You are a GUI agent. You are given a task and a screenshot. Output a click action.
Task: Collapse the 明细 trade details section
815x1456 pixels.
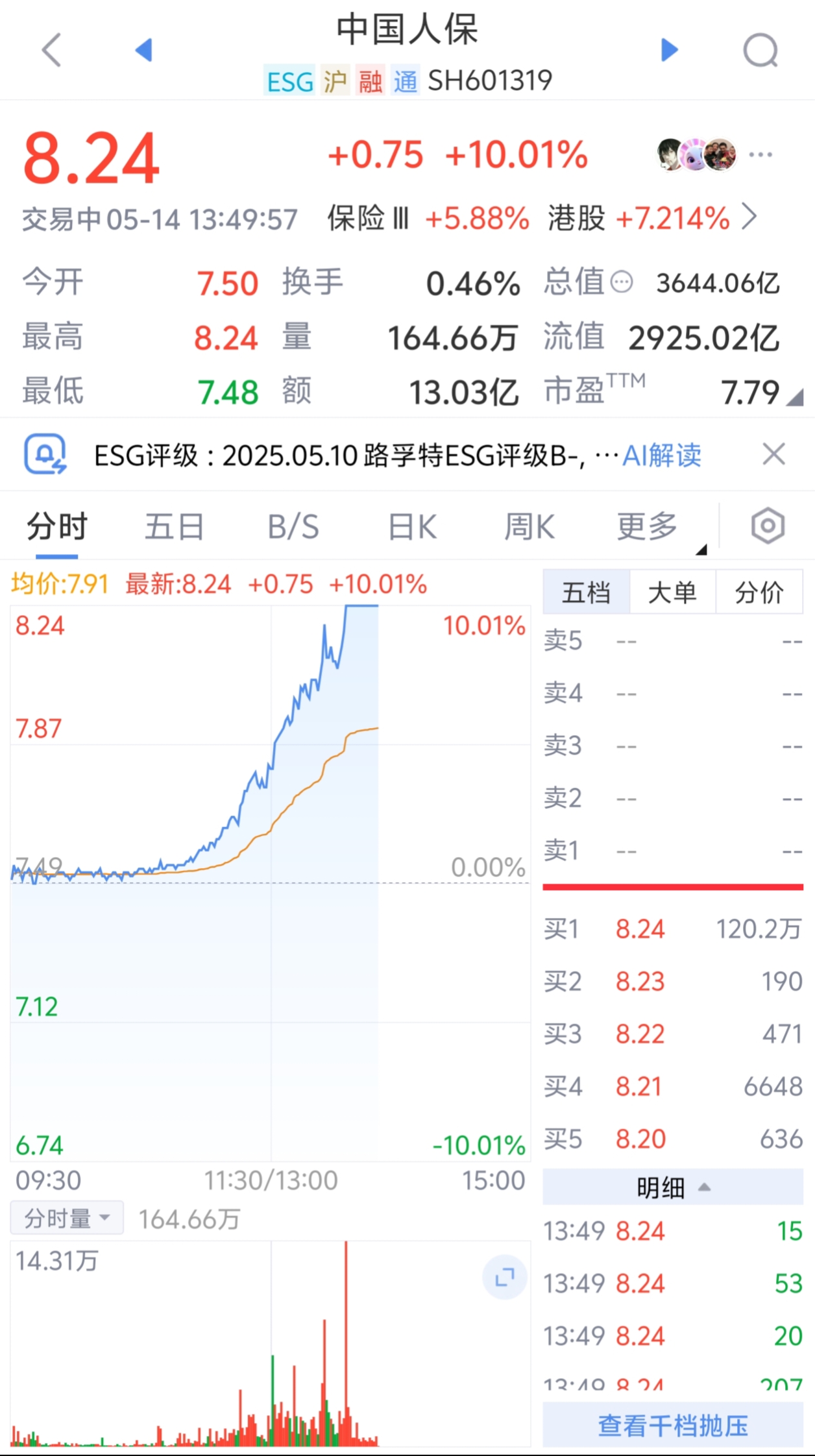pyautogui.click(x=673, y=1188)
